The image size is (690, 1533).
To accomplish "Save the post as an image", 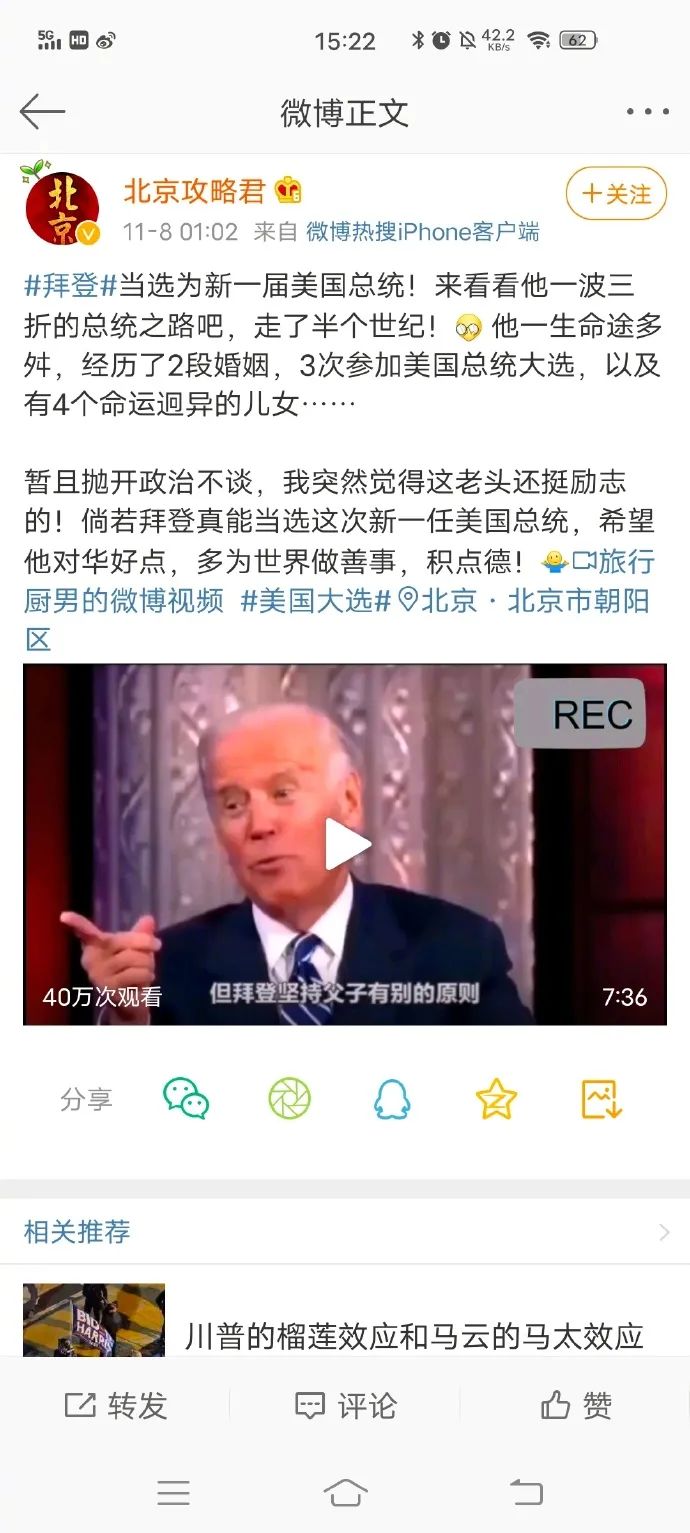I will [x=602, y=1099].
